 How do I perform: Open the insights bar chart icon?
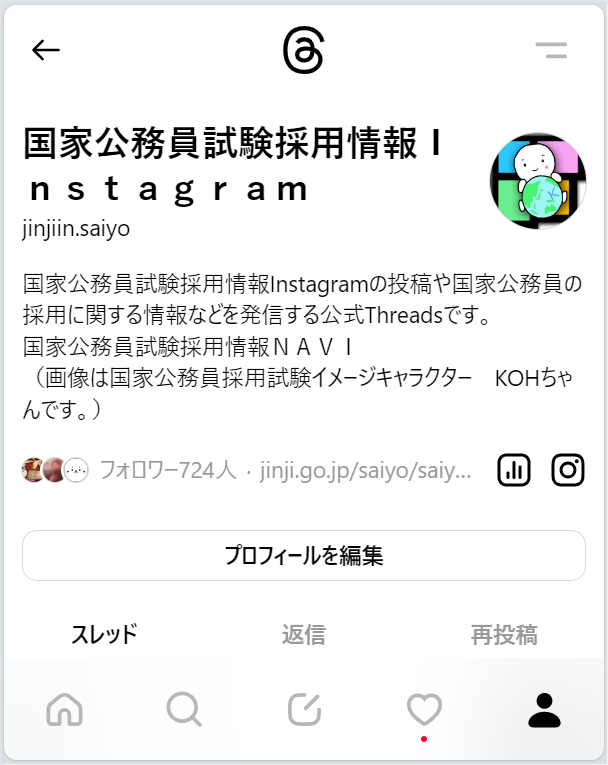coord(514,470)
